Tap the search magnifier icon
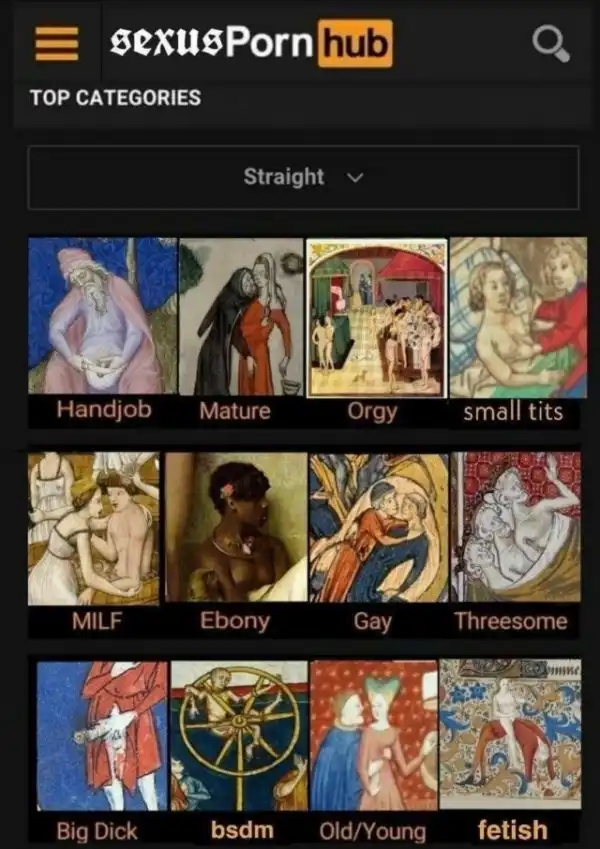Image resolution: width=600 pixels, height=849 pixels. click(x=550, y=43)
